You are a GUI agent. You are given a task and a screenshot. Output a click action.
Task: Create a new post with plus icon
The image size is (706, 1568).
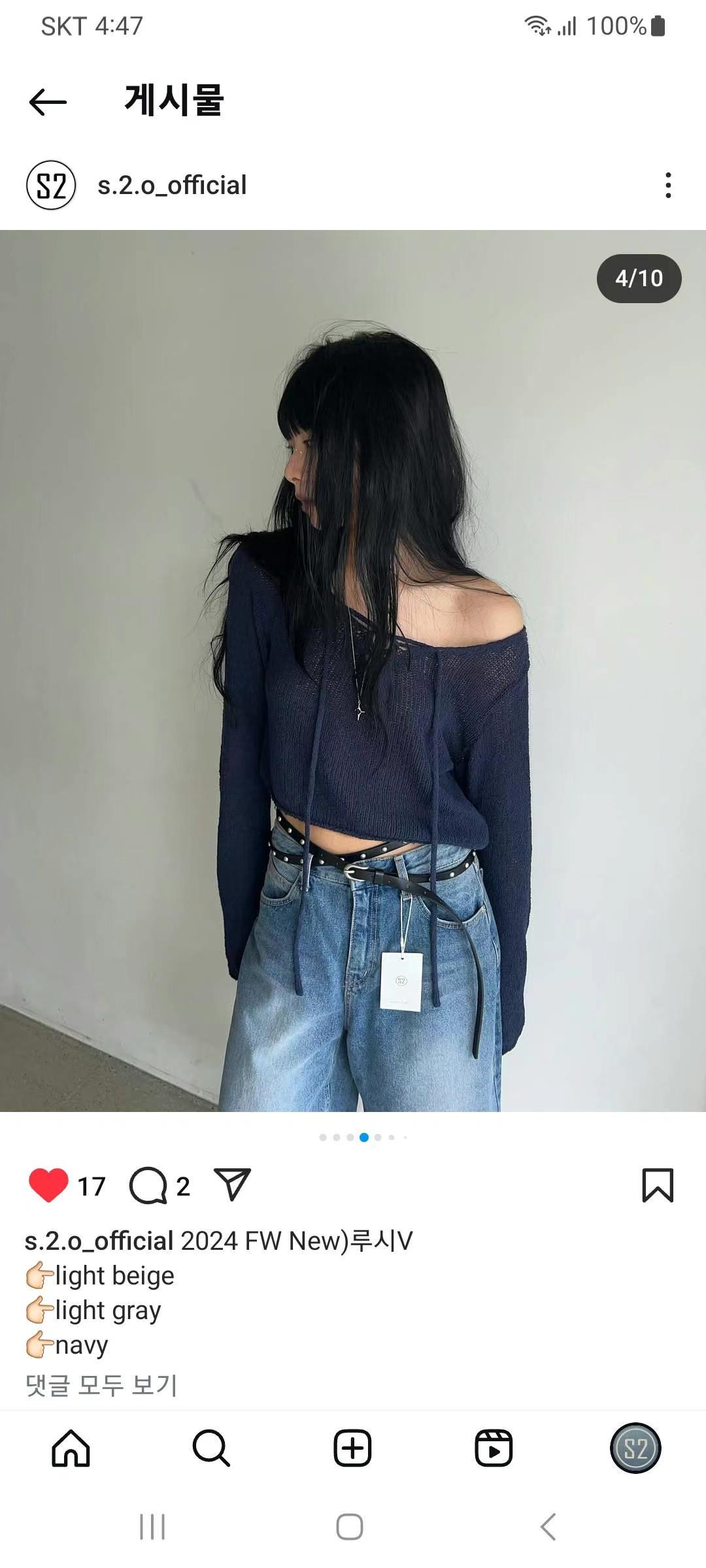(352, 1448)
